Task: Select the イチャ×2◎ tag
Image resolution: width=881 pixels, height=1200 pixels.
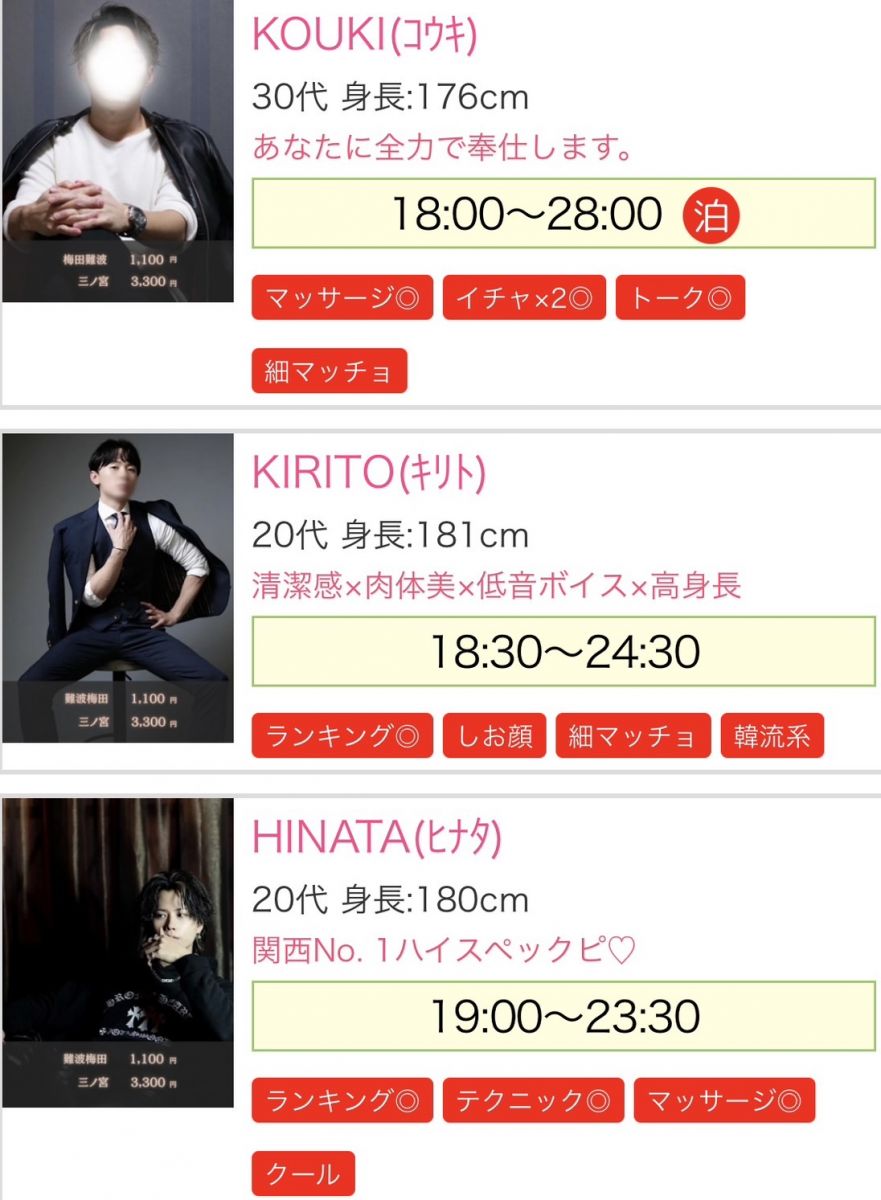Action: click(x=524, y=298)
